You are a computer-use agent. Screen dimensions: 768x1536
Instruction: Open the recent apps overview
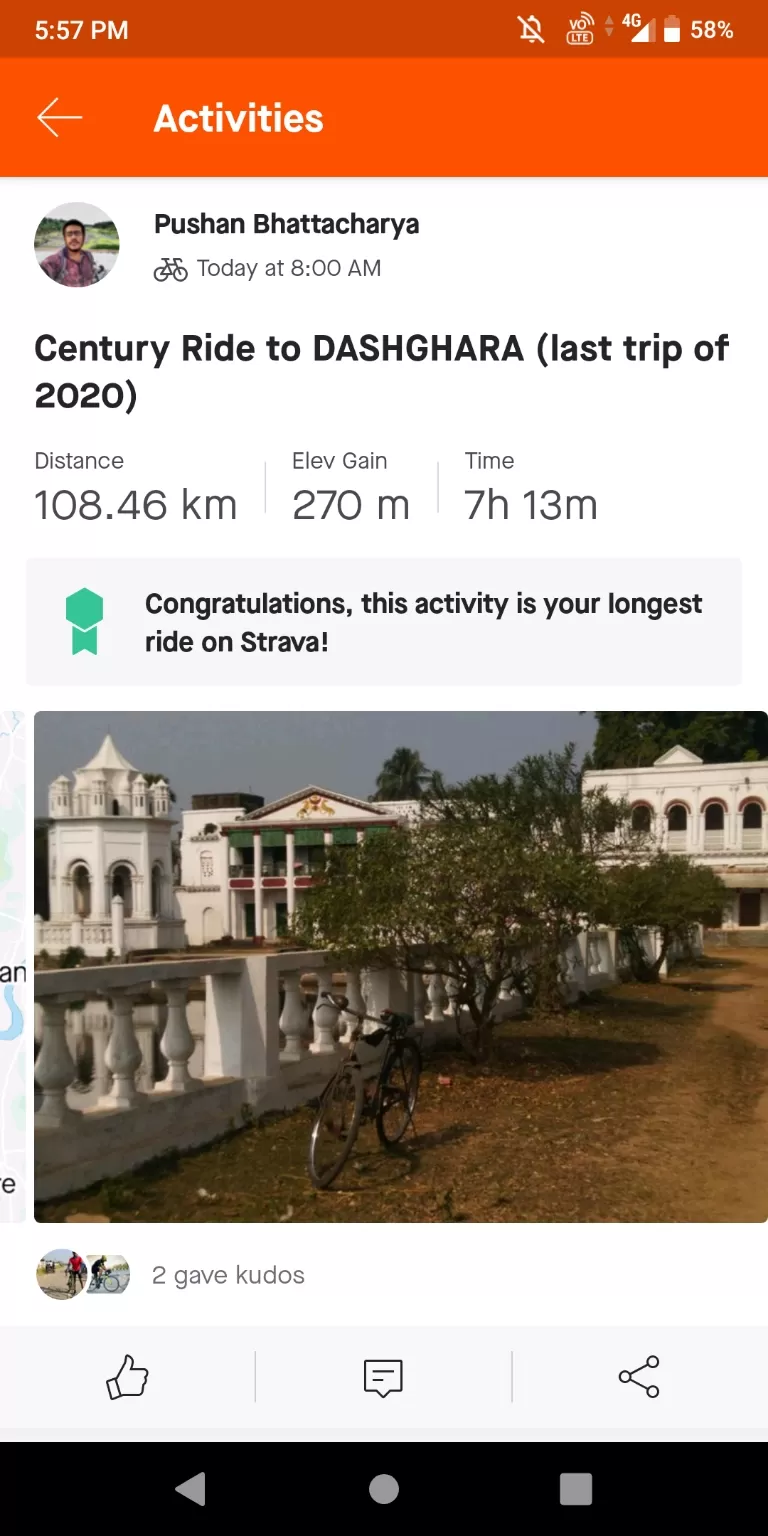[x=576, y=1489]
